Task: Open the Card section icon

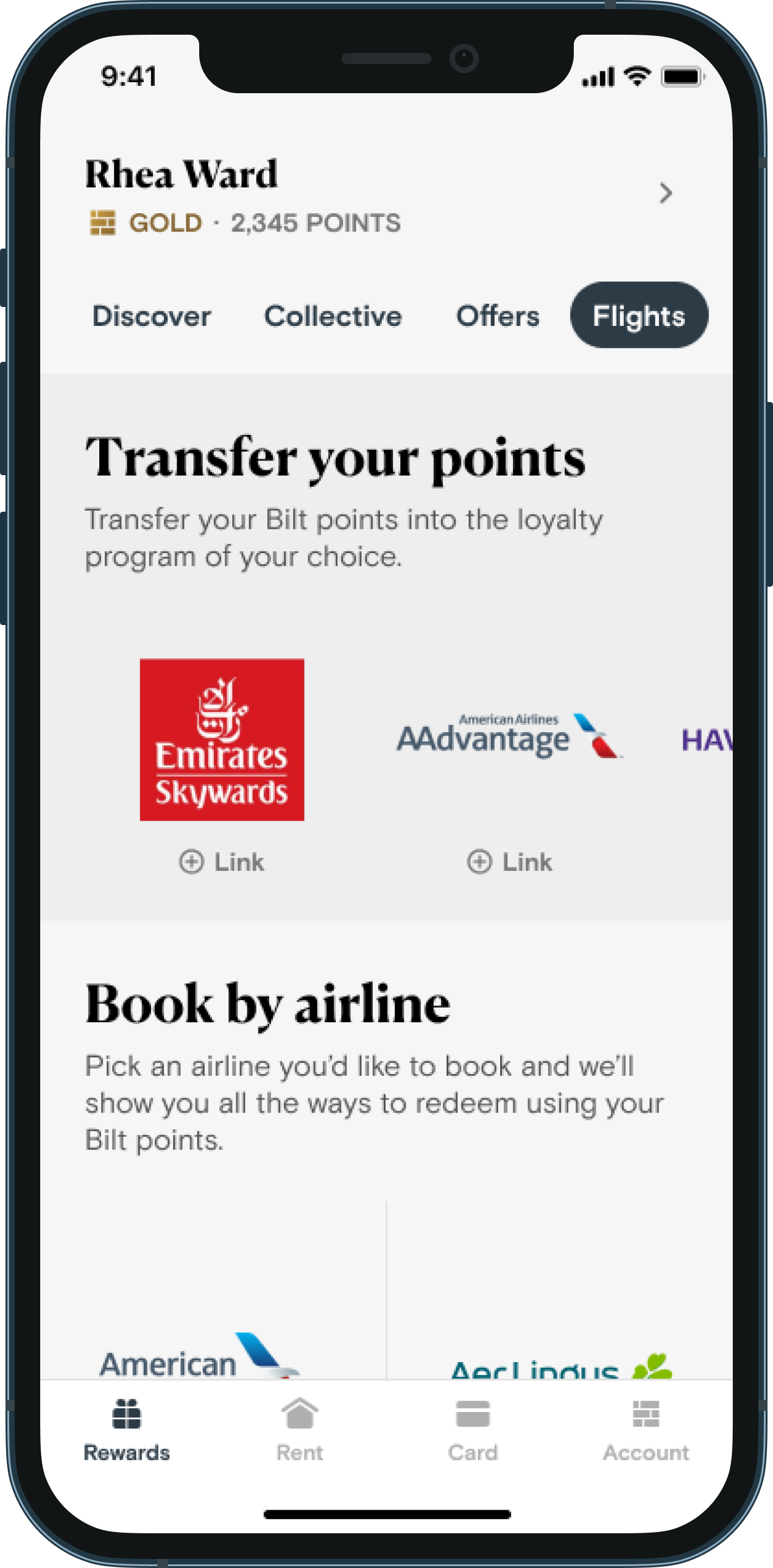Action: pyautogui.click(x=473, y=1414)
